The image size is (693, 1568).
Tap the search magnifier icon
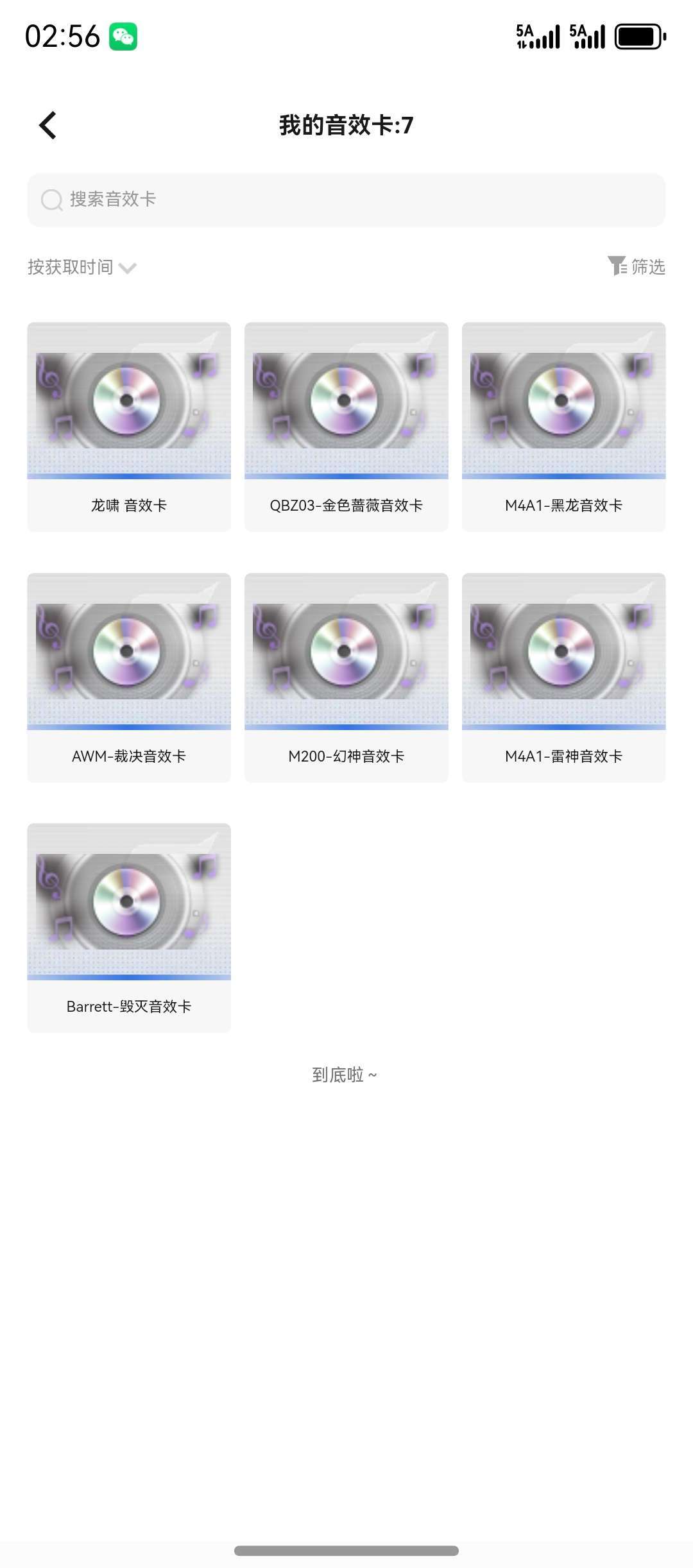point(51,200)
